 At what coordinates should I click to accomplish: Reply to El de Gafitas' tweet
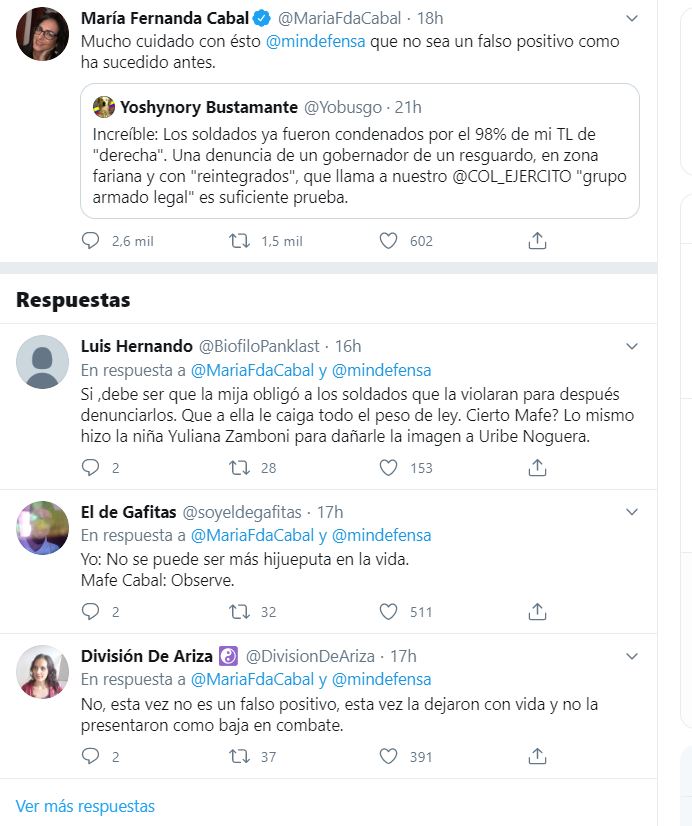pyautogui.click(x=90, y=611)
